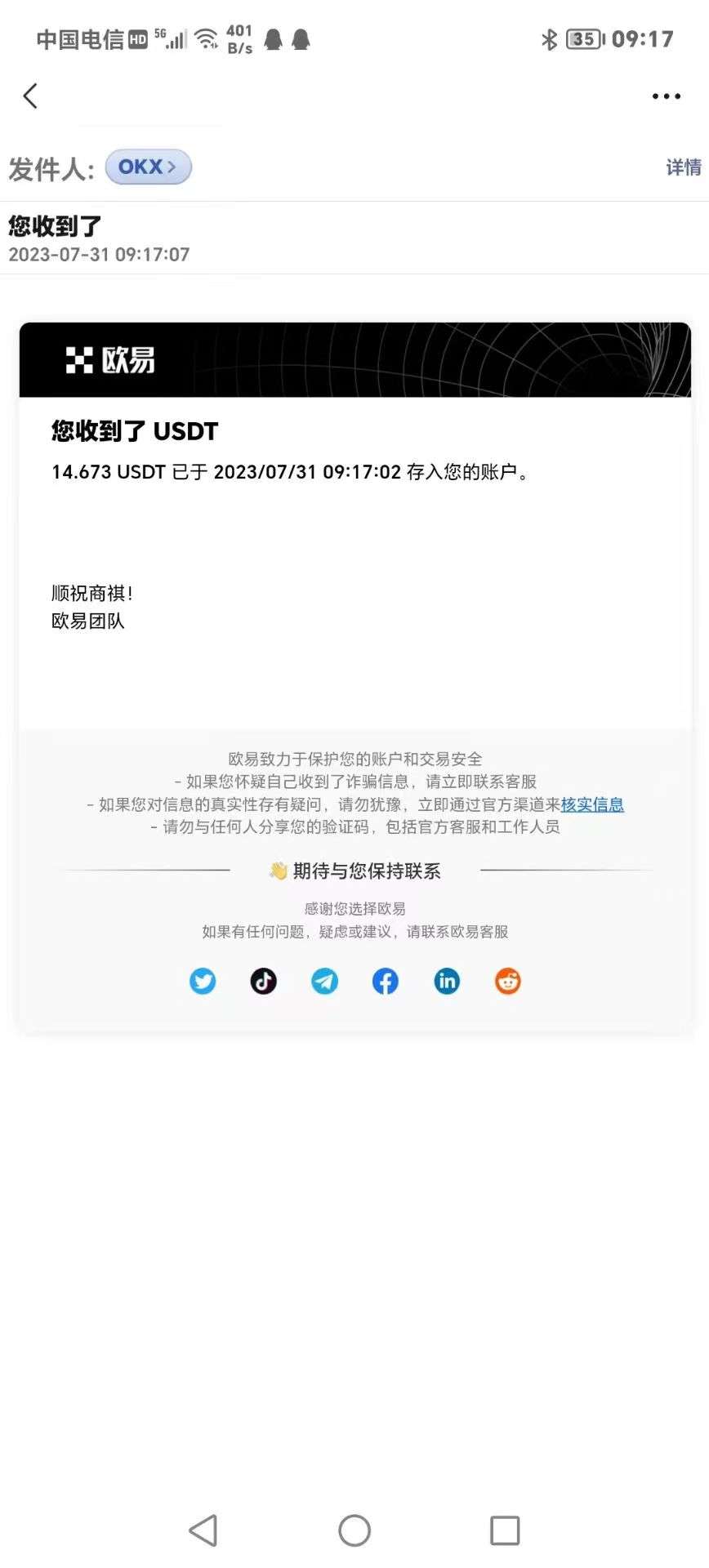The height and width of the screenshot is (1568, 709).
Task: Open OKX's Facebook page
Action: tap(386, 981)
